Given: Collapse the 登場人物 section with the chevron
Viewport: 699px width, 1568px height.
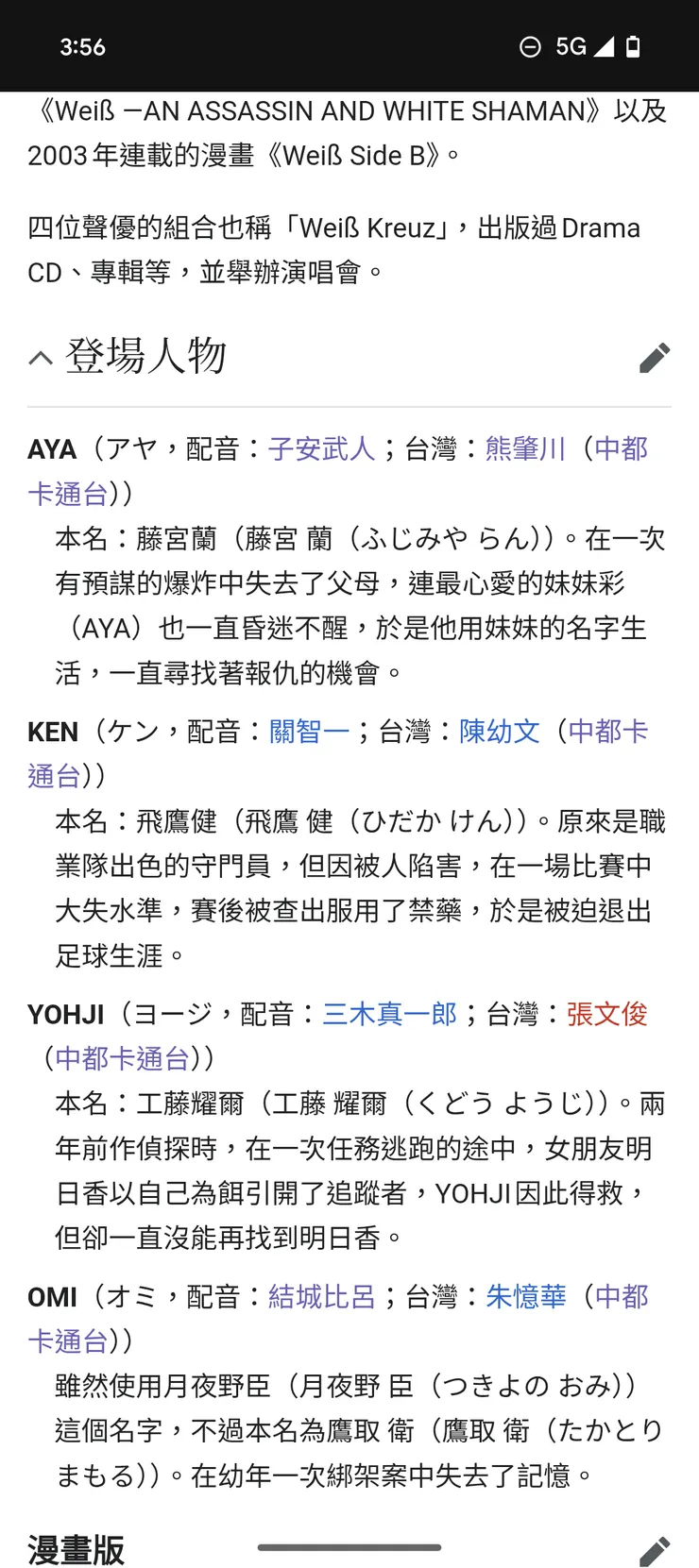Looking at the screenshot, I should 39,359.
